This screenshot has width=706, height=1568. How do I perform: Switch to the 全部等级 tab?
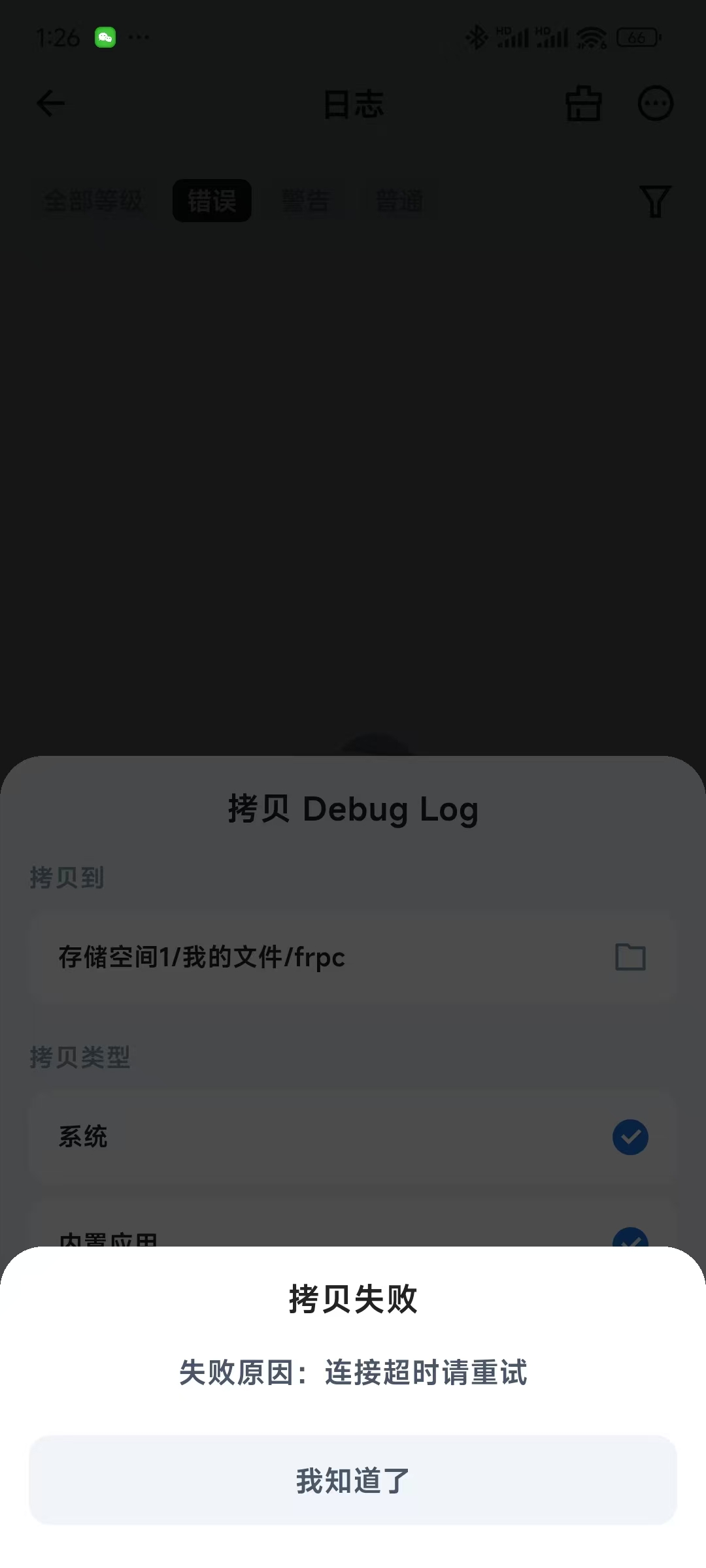(93, 201)
